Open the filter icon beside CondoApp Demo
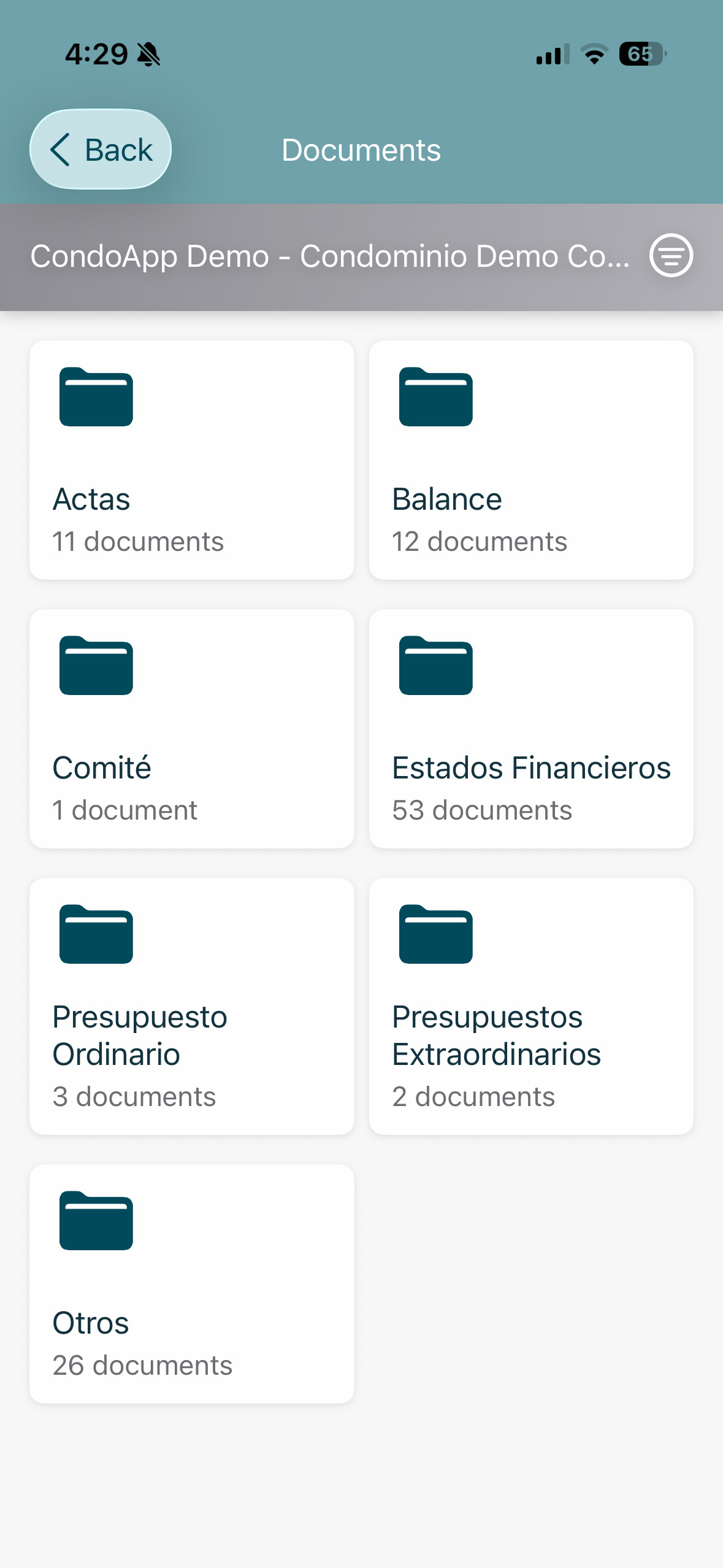The width and height of the screenshot is (723, 1568). coord(671,256)
